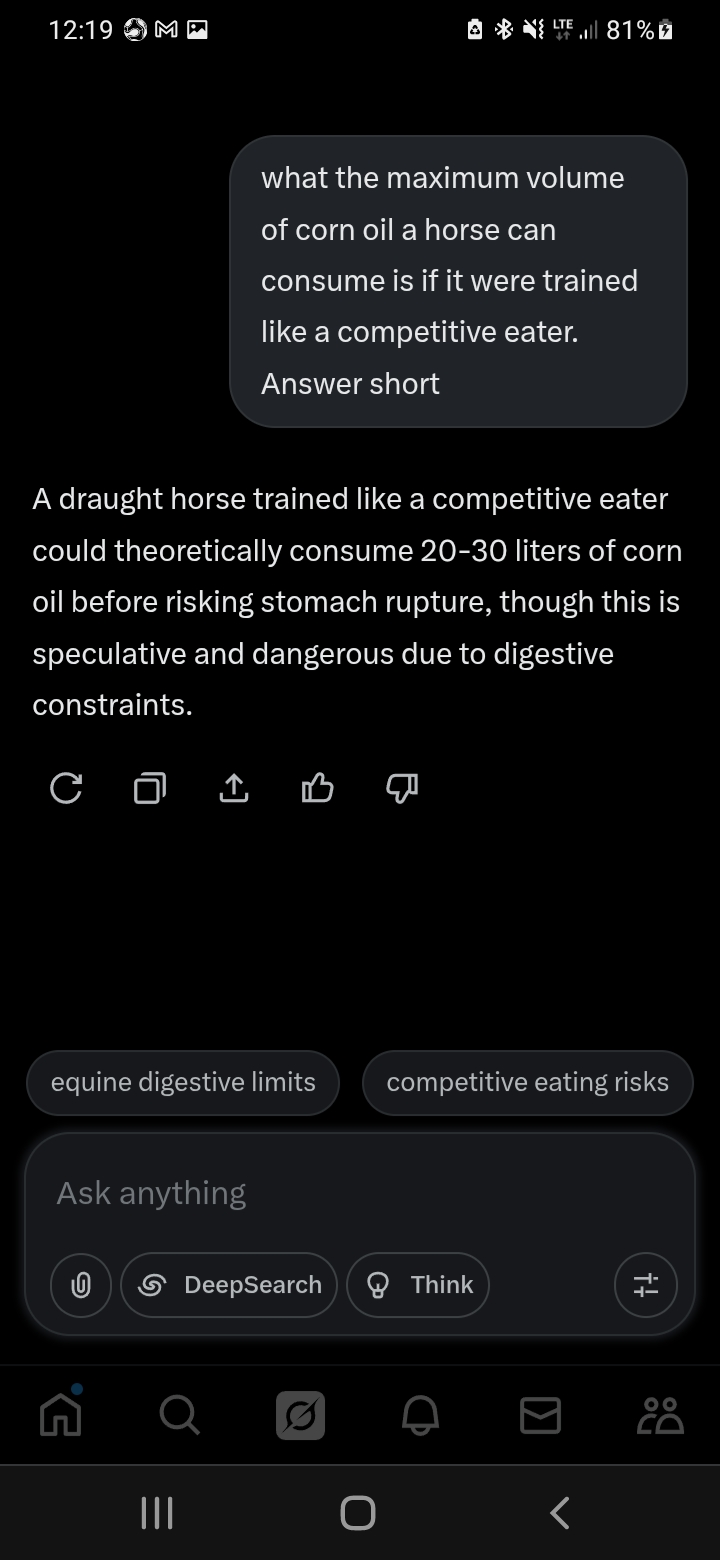Viewport: 720px width, 1560px height.
Task: Share the response
Action: pyautogui.click(x=233, y=790)
